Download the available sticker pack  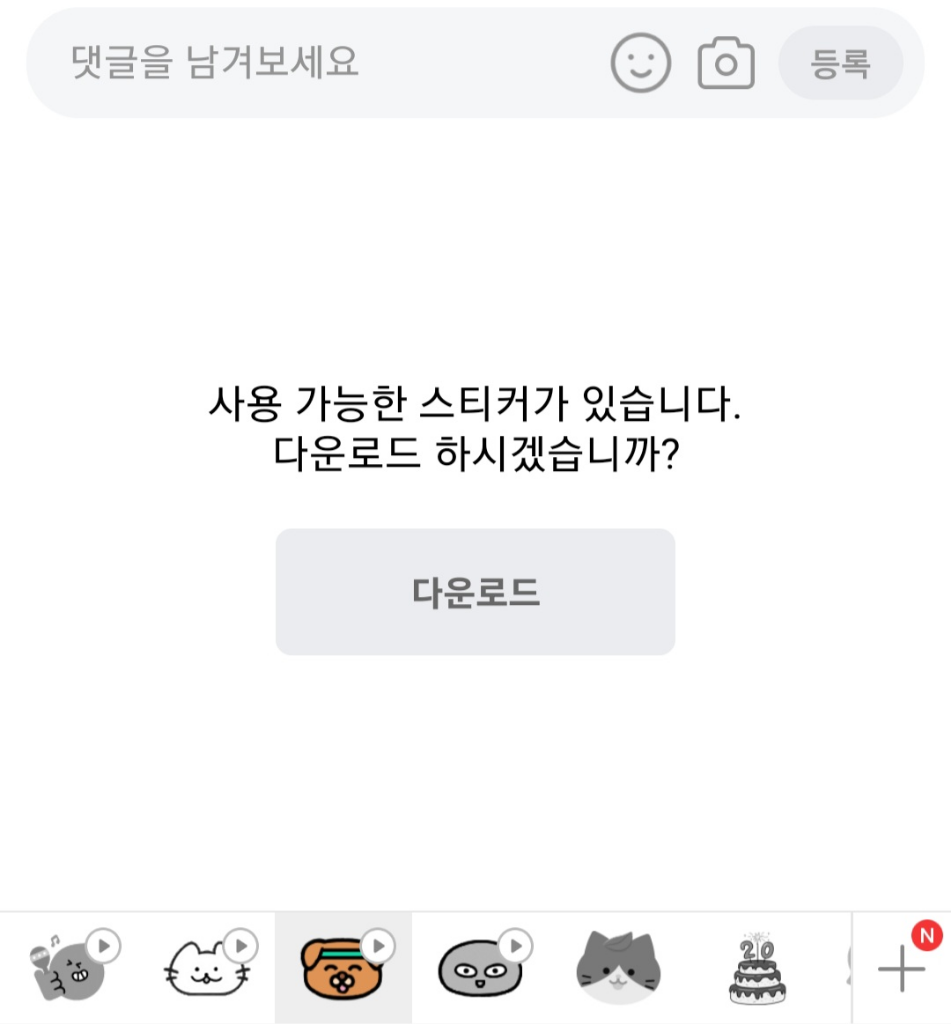click(x=475, y=592)
